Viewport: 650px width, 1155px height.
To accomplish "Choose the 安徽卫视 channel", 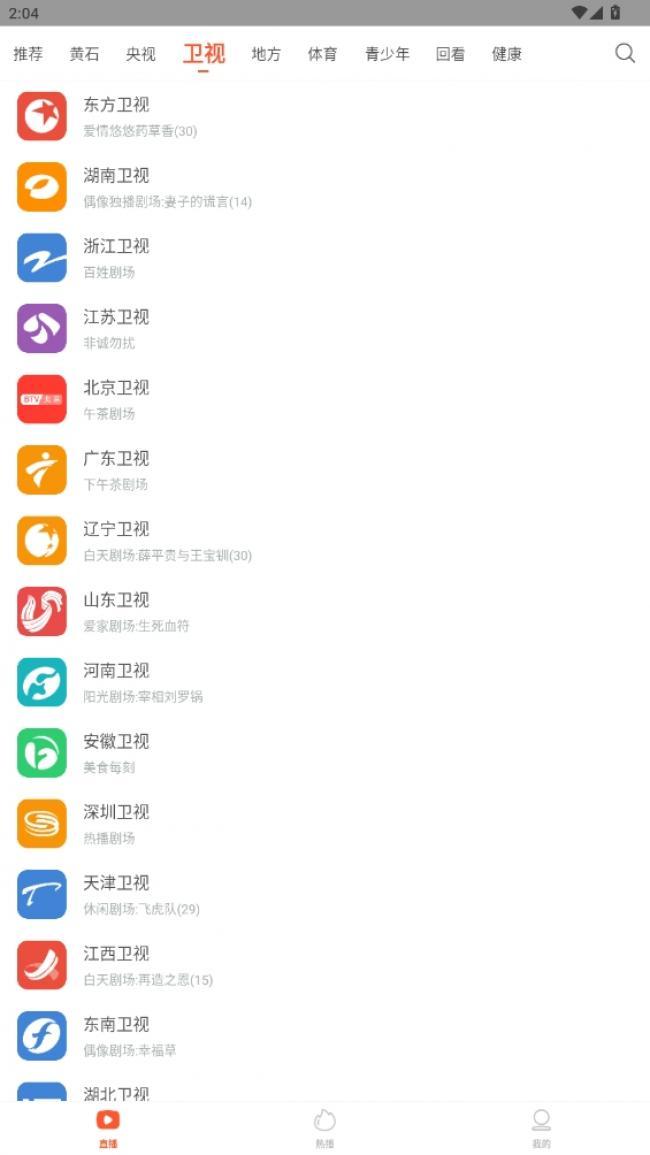I will click(x=325, y=753).
